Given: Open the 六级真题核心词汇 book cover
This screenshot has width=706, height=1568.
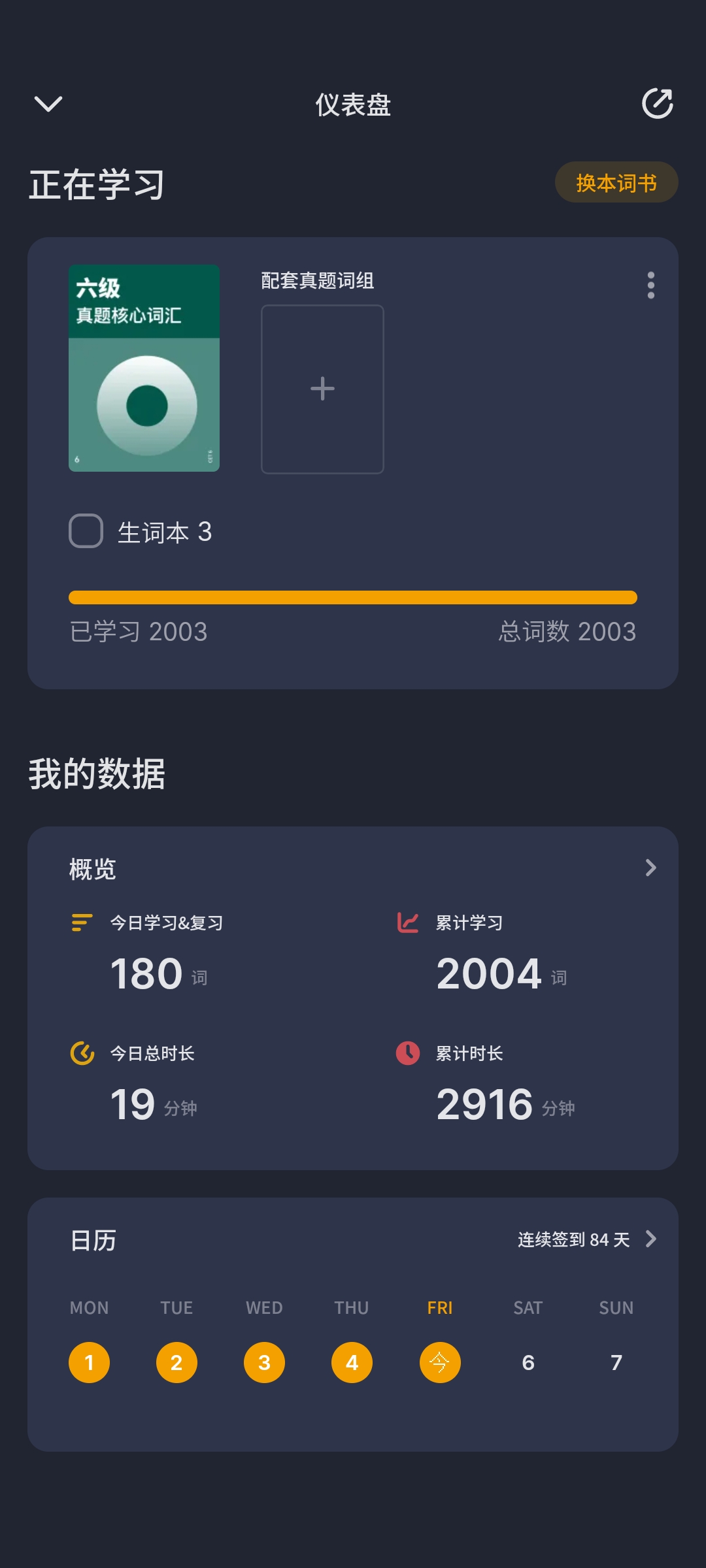Looking at the screenshot, I should coord(144,368).
